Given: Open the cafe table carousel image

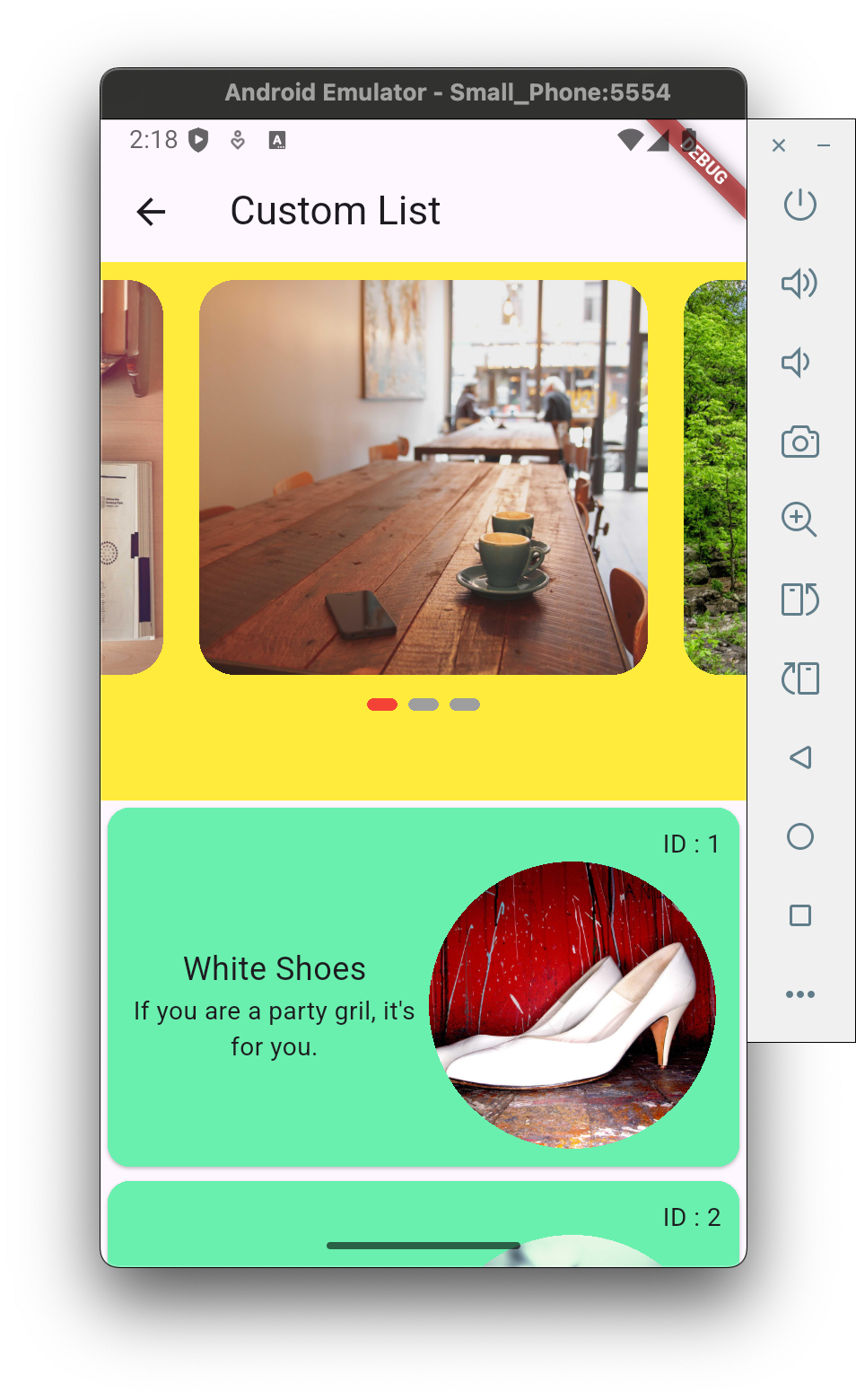Looking at the screenshot, I should 423,477.
